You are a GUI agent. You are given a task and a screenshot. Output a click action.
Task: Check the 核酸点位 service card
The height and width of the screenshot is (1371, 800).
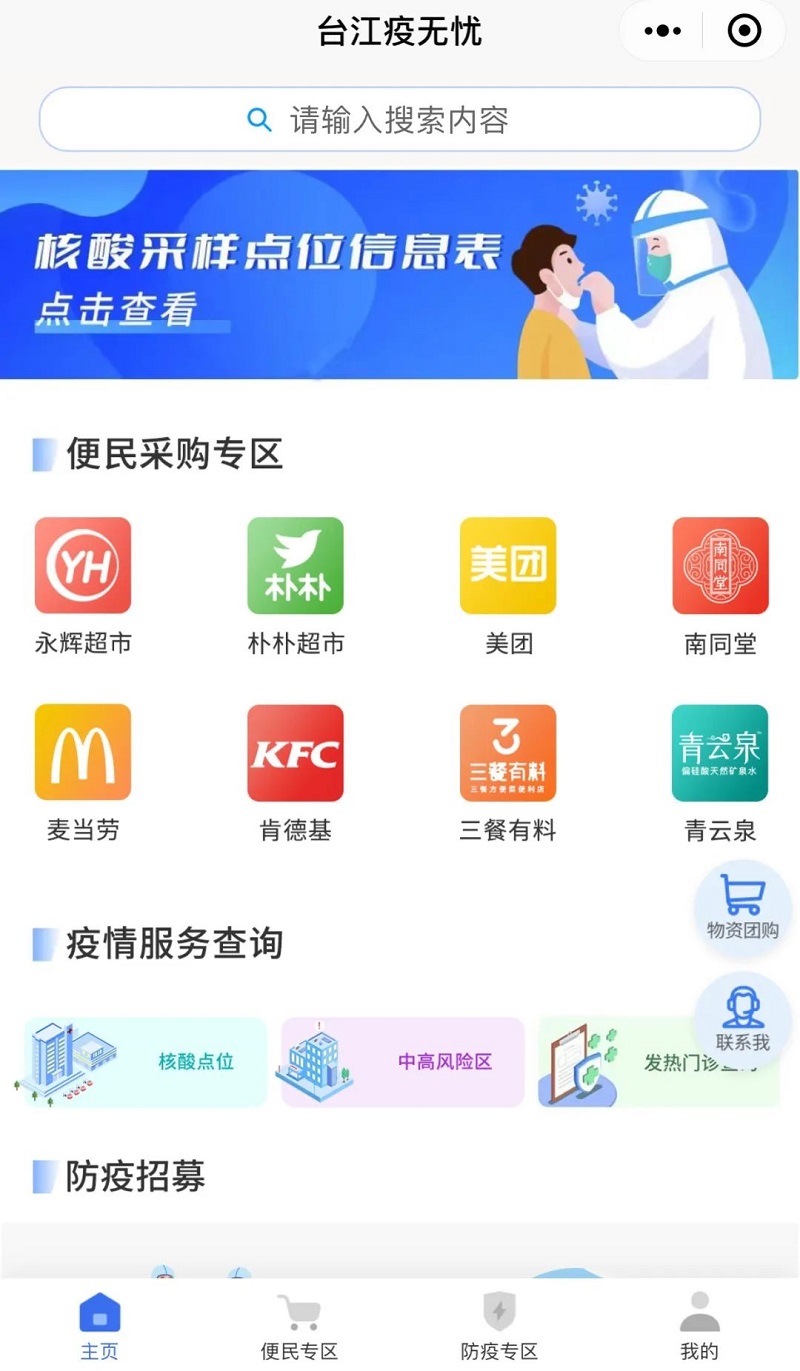(140, 1062)
